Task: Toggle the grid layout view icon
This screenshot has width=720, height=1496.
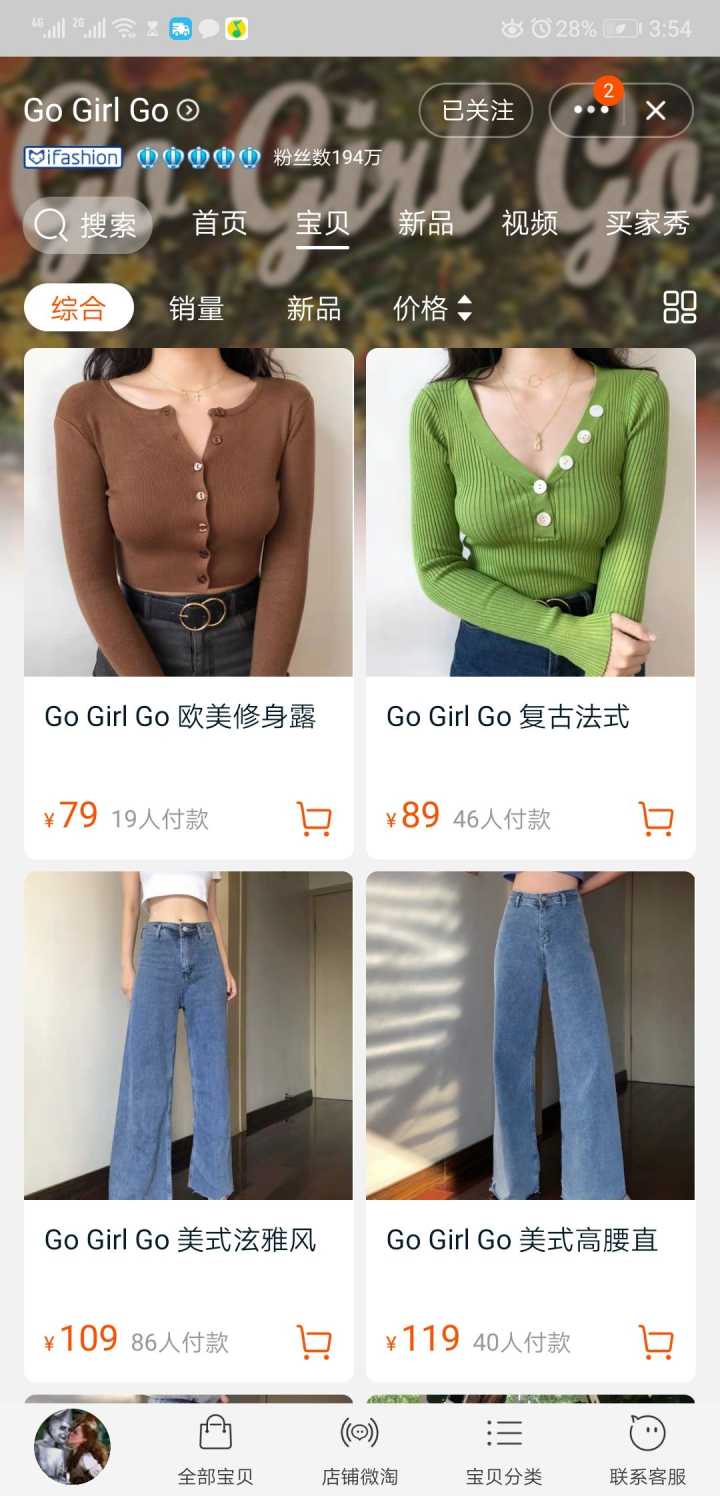Action: click(x=680, y=307)
